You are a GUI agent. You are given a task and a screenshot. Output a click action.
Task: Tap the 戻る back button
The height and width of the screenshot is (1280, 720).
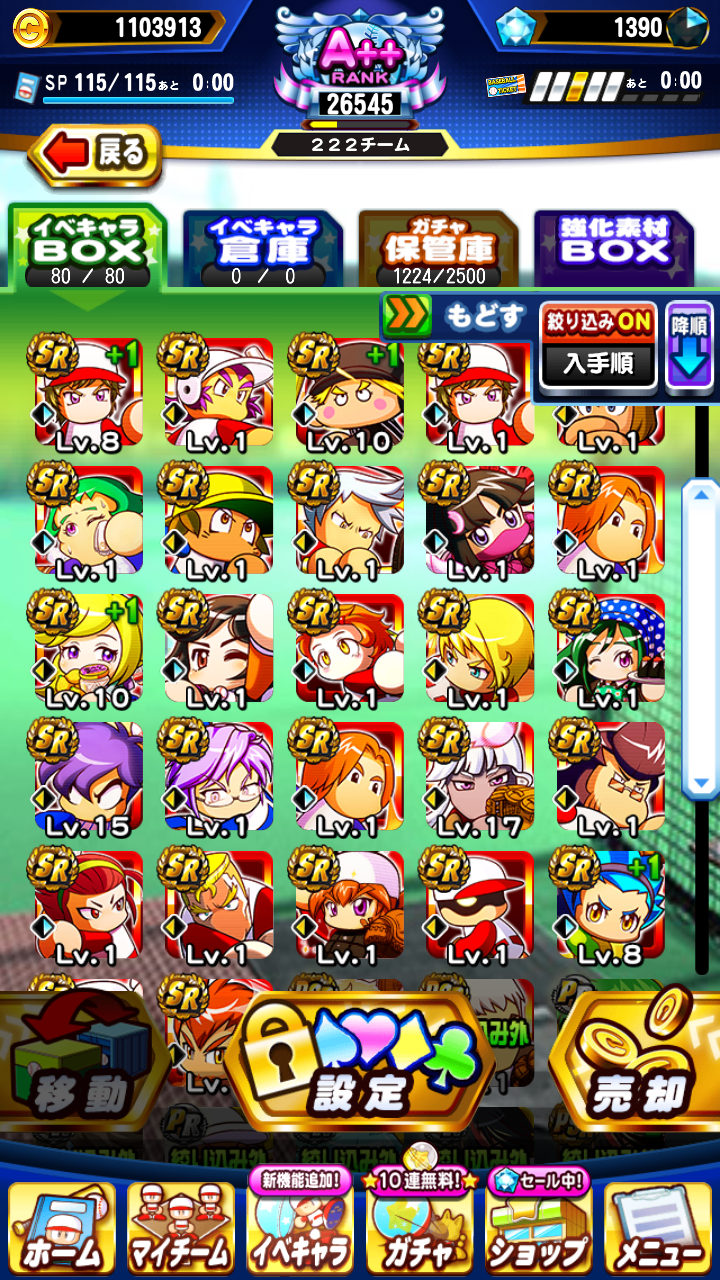[x=96, y=155]
